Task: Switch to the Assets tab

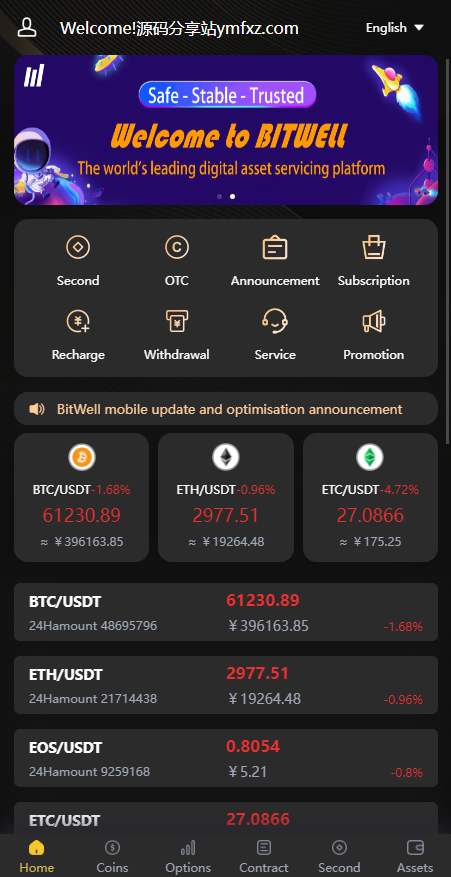Action: tap(415, 856)
